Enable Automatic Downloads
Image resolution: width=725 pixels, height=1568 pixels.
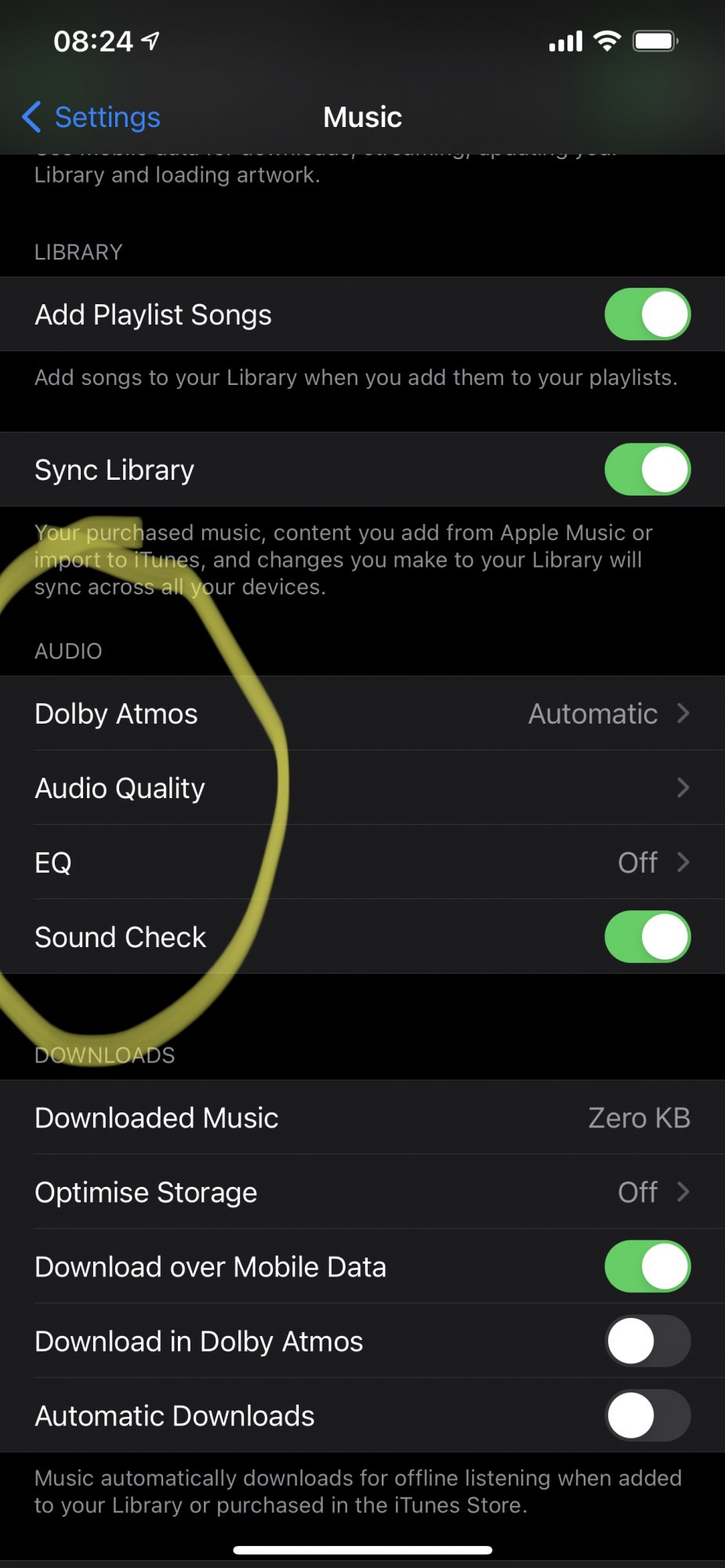click(647, 1416)
